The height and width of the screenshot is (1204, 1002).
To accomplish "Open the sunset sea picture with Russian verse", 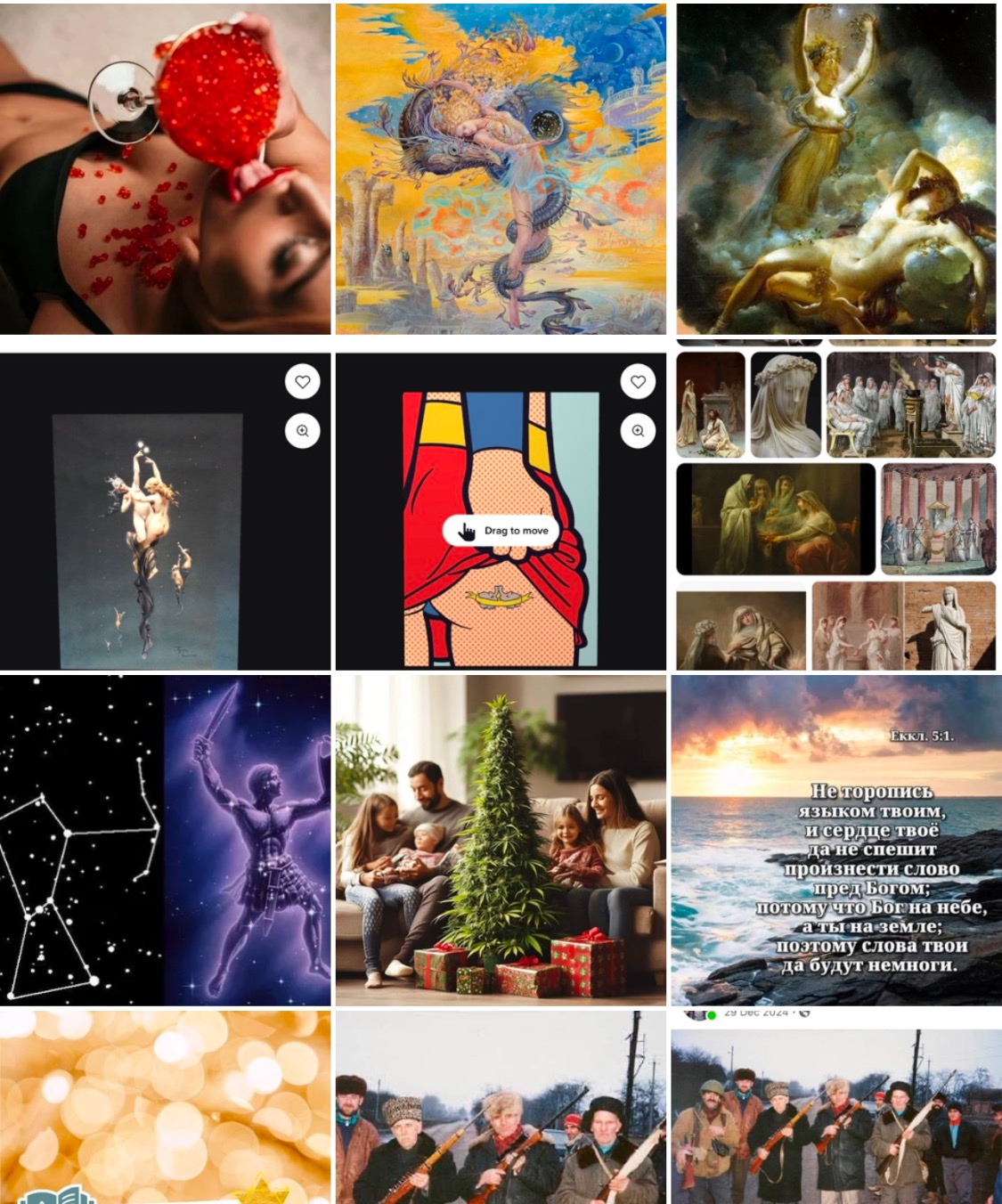I will click(835, 840).
